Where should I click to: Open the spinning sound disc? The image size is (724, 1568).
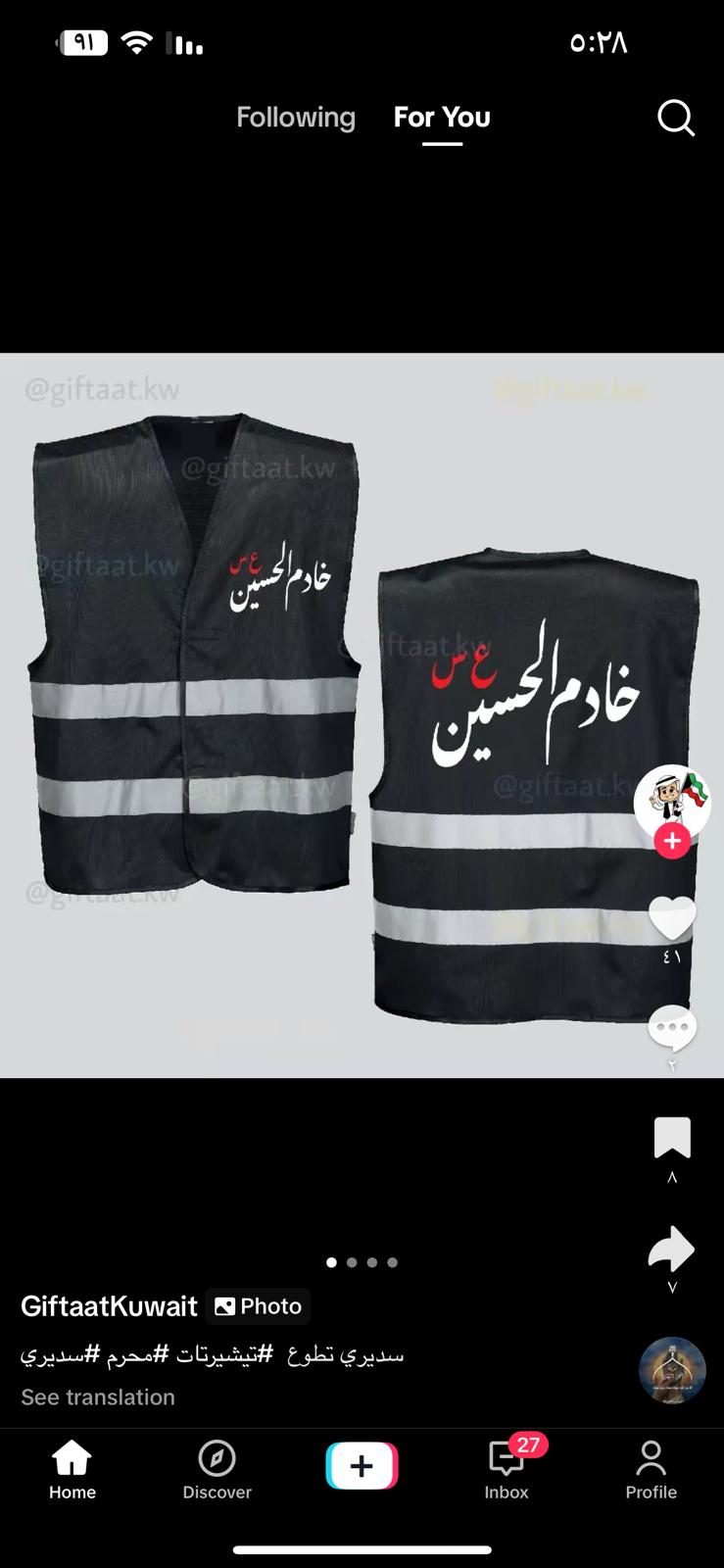pos(672,1371)
